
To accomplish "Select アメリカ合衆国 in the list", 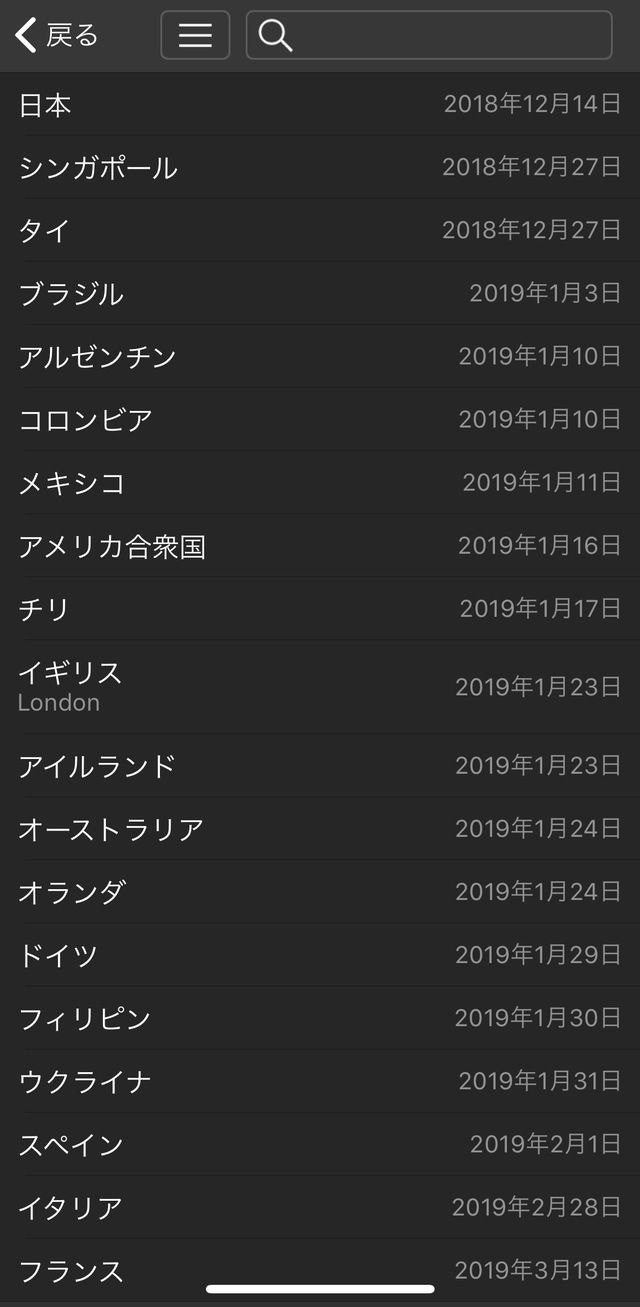I will pyautogui.click(x=320, y=546).
